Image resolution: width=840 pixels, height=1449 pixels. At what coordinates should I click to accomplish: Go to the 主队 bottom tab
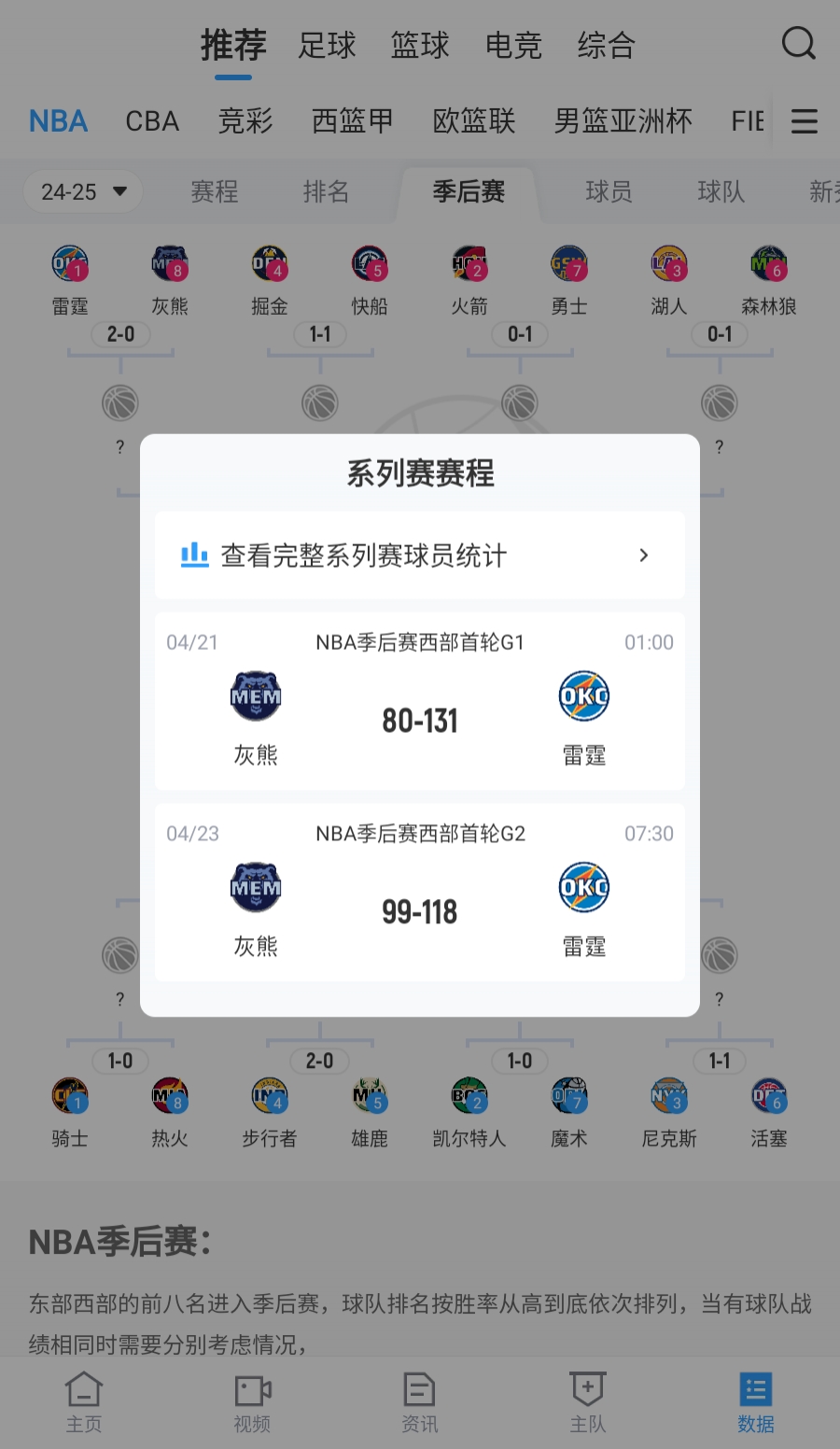pos(588,1401)
